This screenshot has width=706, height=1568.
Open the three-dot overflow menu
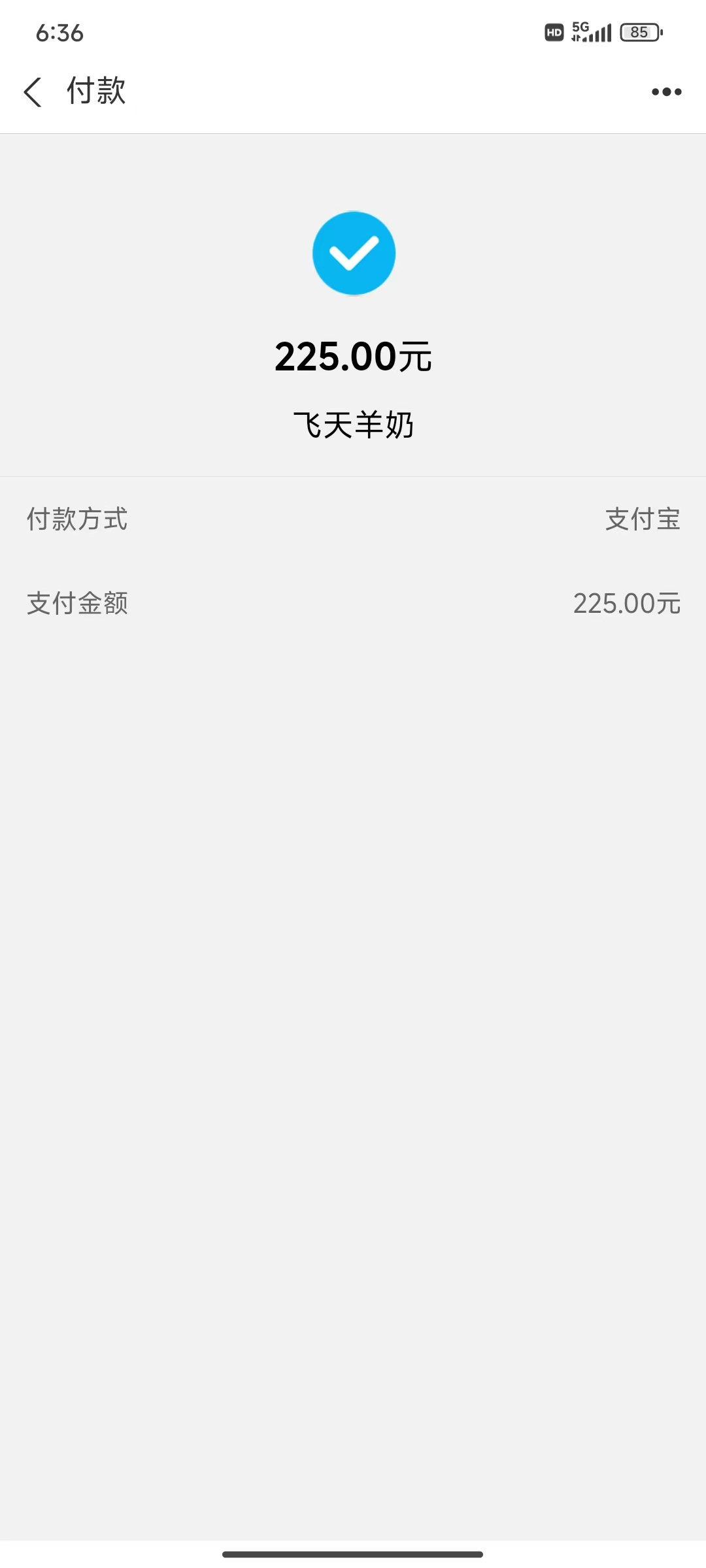666,92
